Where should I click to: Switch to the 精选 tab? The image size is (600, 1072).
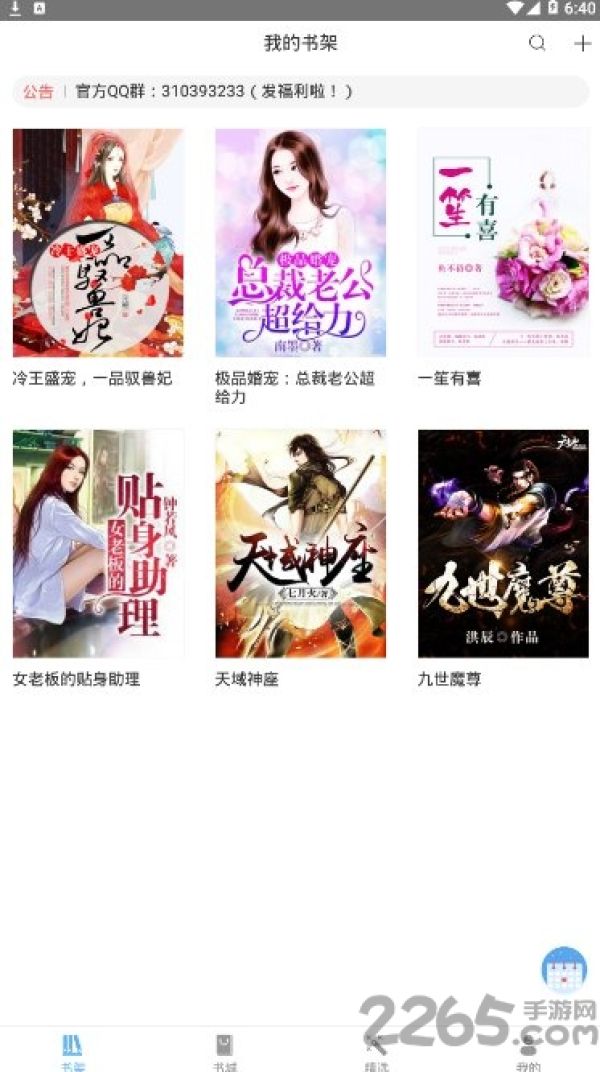coord(376,1051)
